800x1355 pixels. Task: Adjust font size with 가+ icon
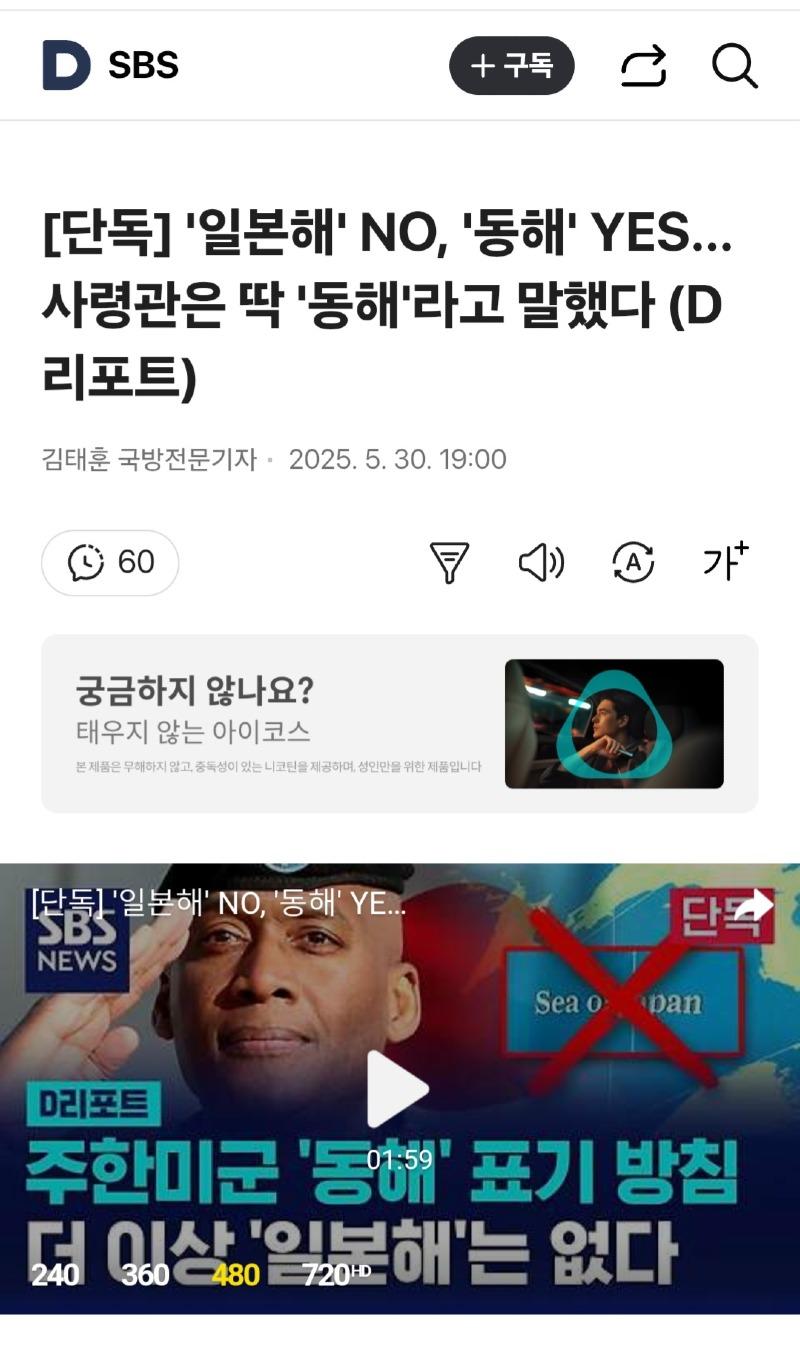[725, 561]
